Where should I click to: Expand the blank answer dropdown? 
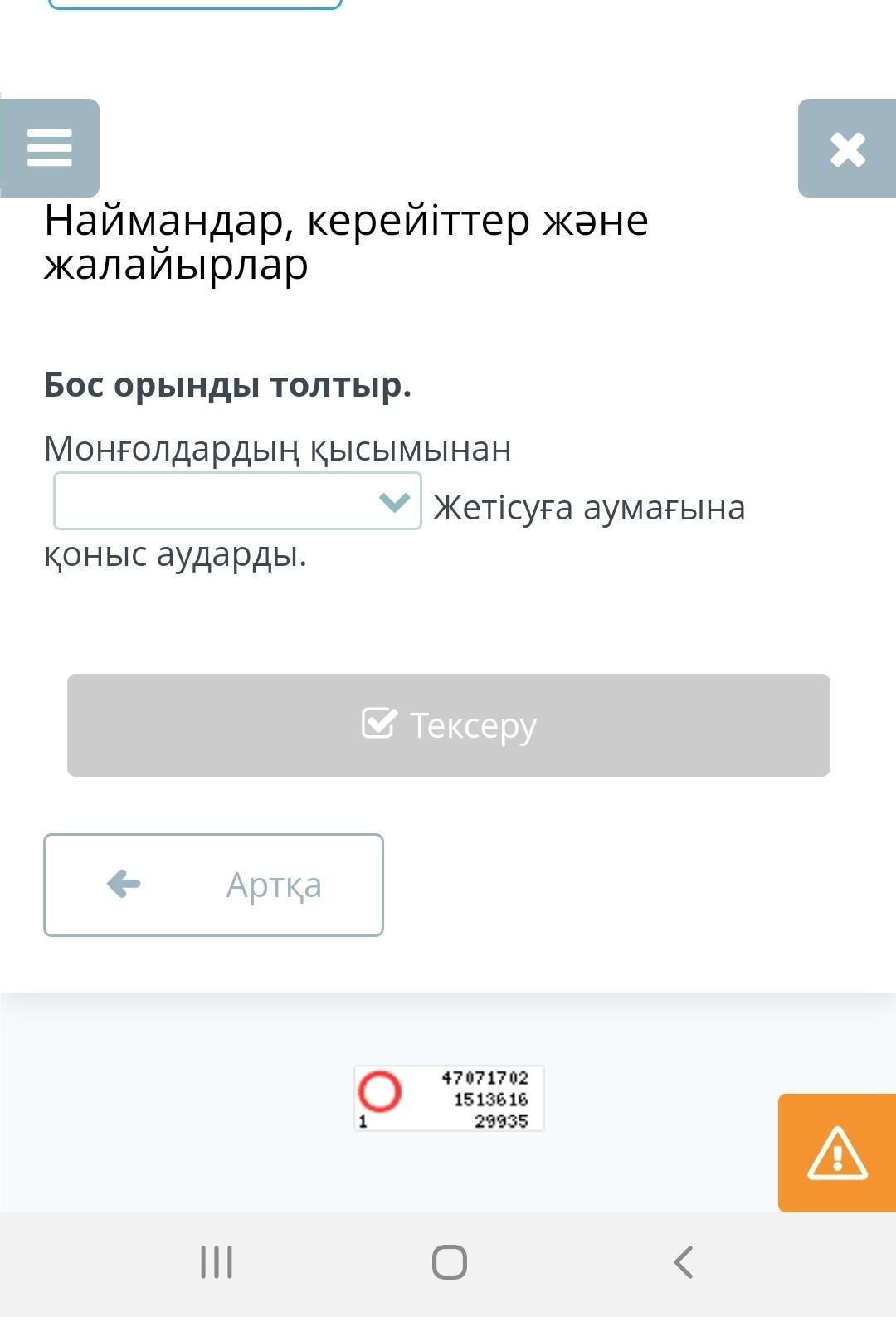[237, 501]
